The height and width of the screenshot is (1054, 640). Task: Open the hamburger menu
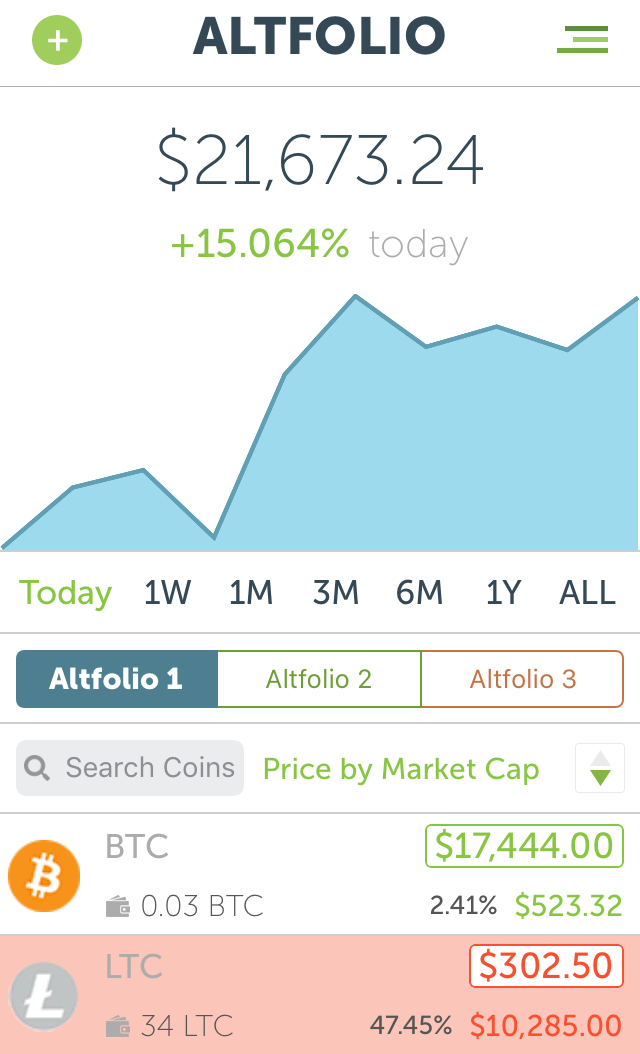[x=583, y=39]
